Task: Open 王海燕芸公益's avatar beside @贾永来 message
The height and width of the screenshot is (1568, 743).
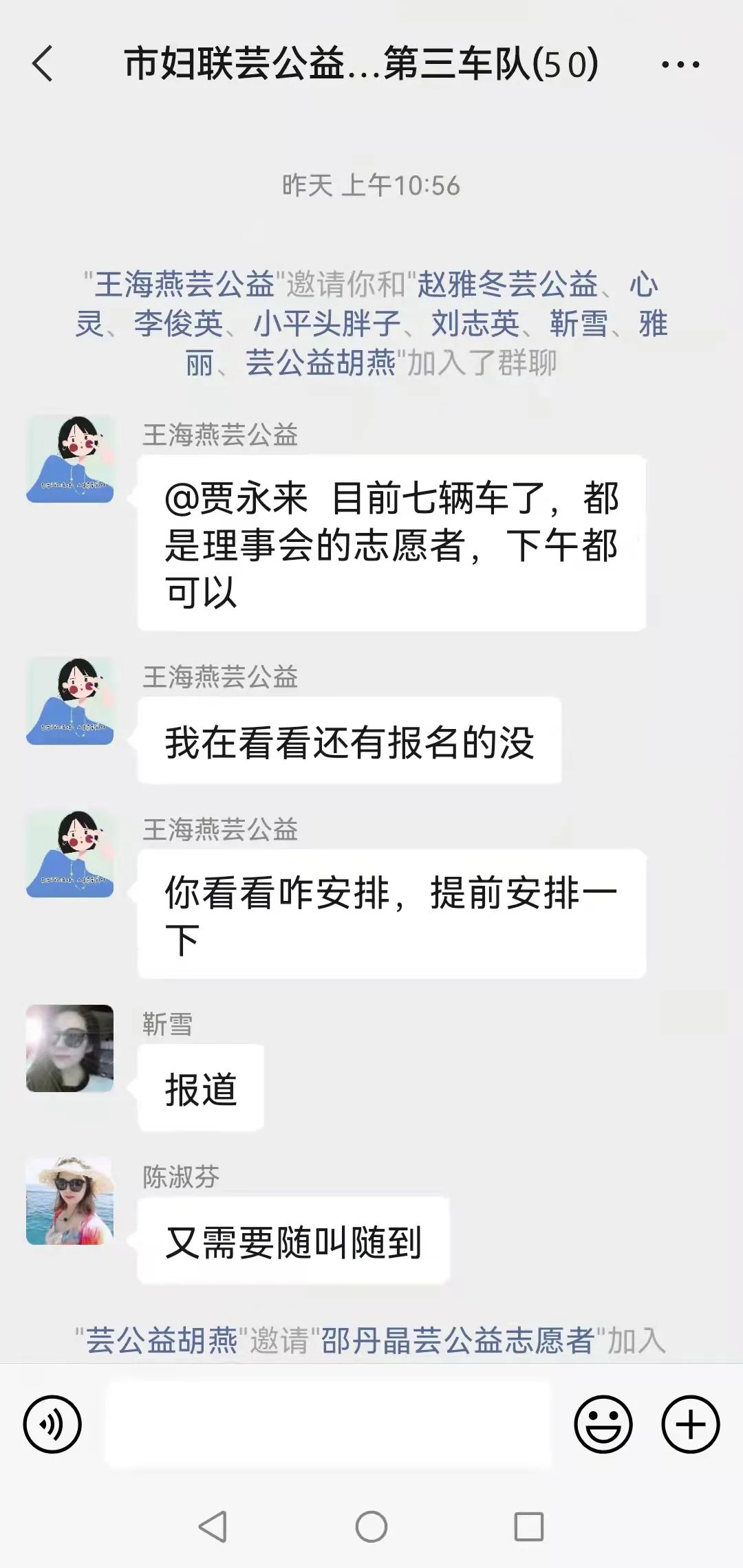Action: tap(70, 459)
